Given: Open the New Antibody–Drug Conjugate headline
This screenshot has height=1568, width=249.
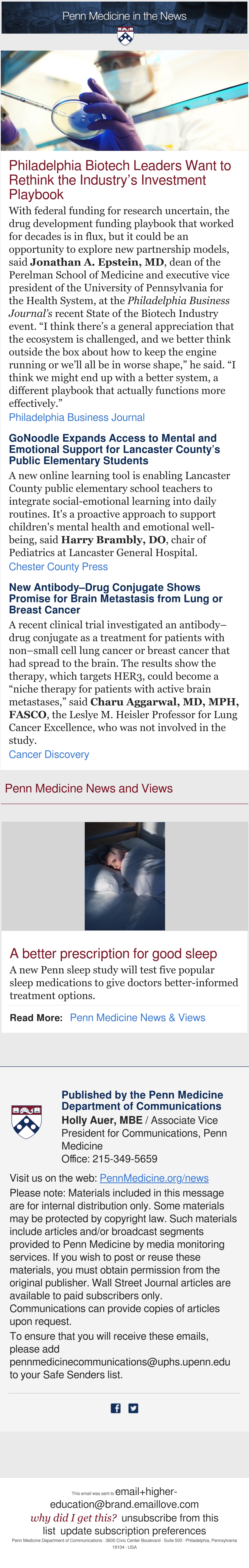Looking at the screenshot, I should 116,598.
